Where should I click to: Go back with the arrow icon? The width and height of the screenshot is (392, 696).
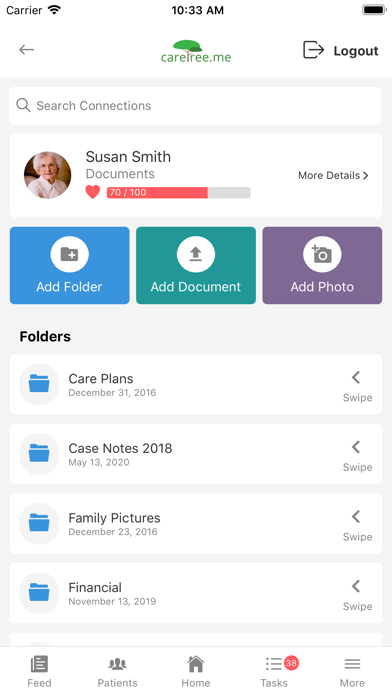point(27,50)
